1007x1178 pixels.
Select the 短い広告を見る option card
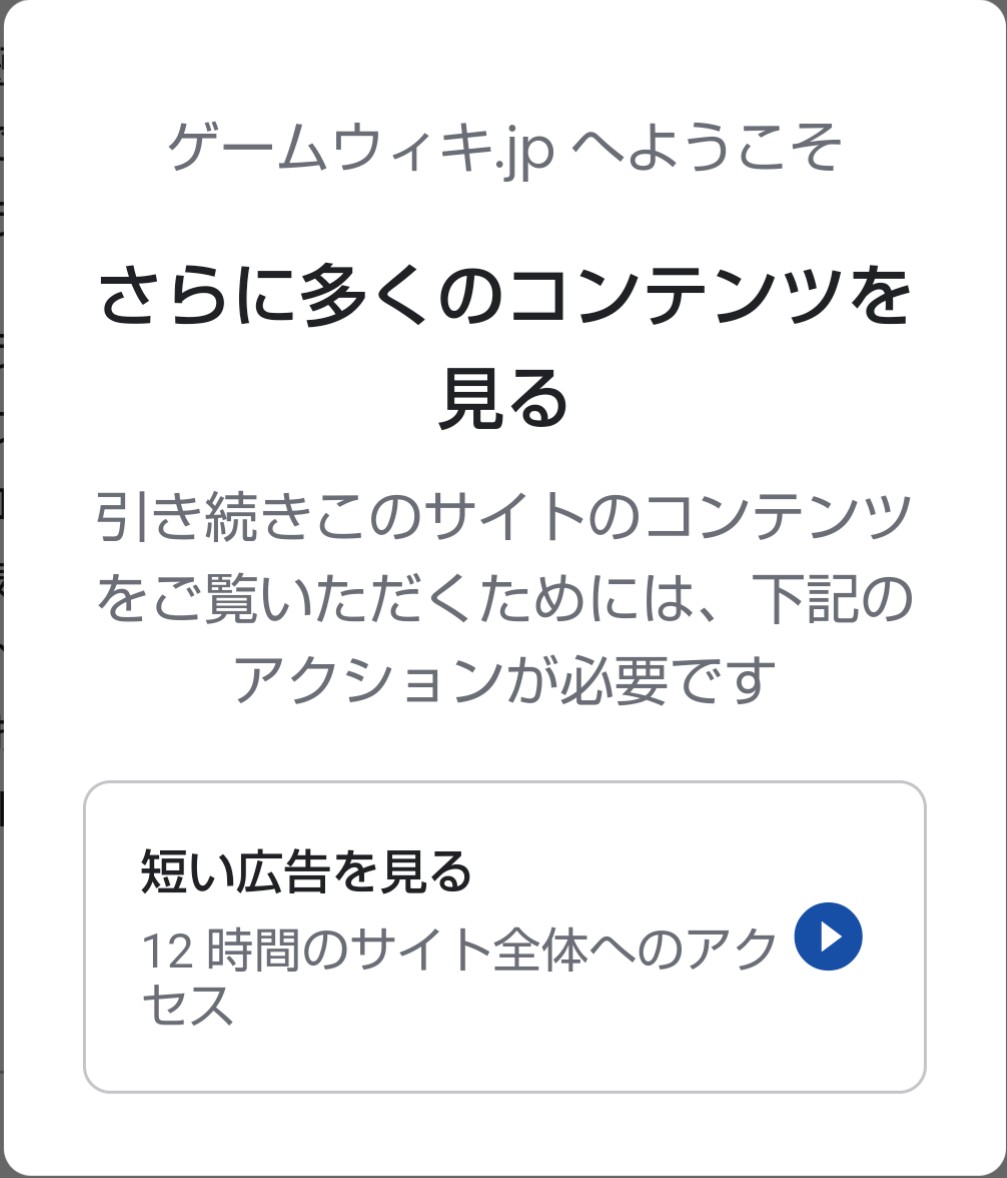(504, 936)
